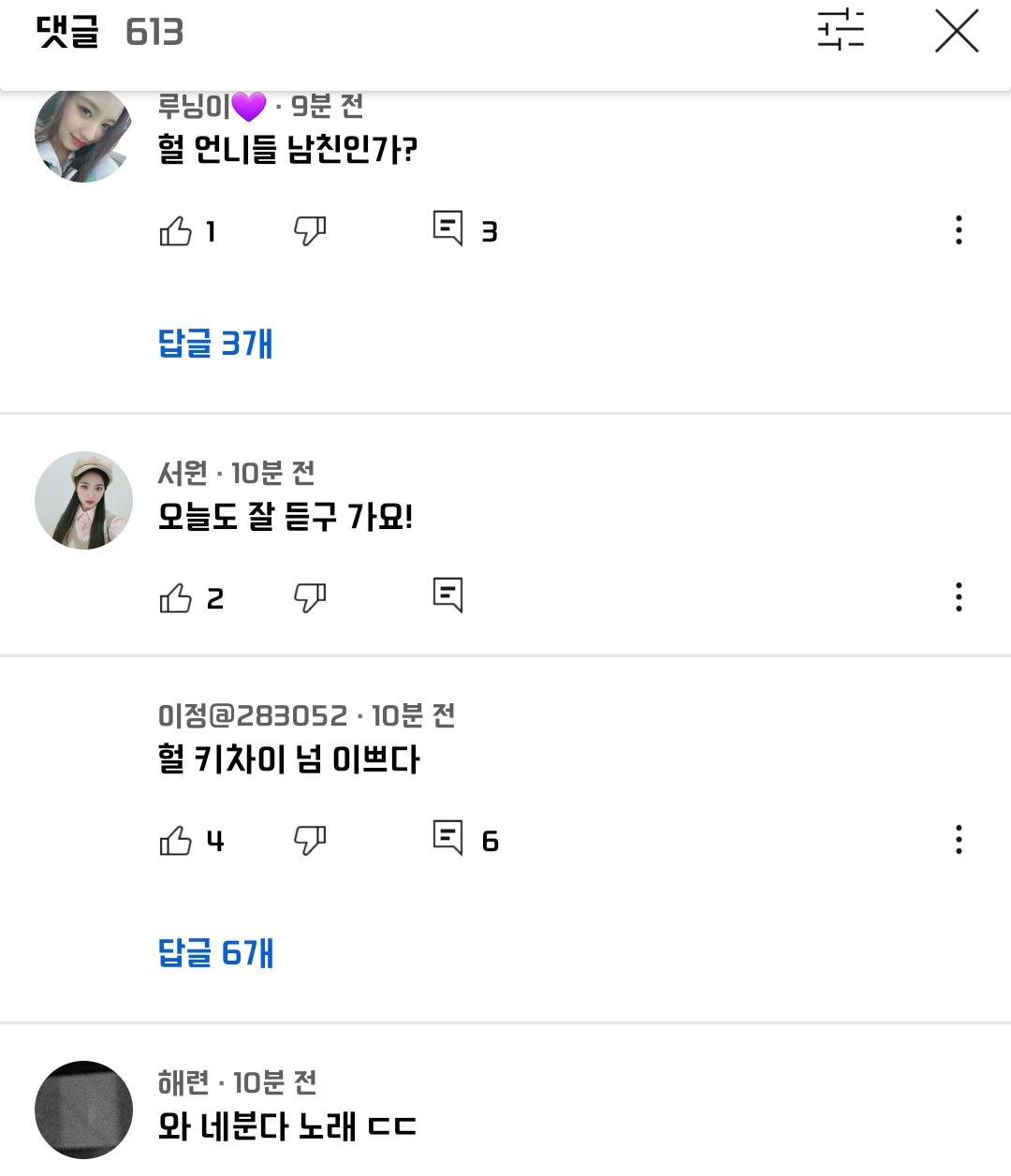The height and width of the screenshot is (1176, 1011).
Task: Like 루닝이's comment
Action: coord(176,230)
